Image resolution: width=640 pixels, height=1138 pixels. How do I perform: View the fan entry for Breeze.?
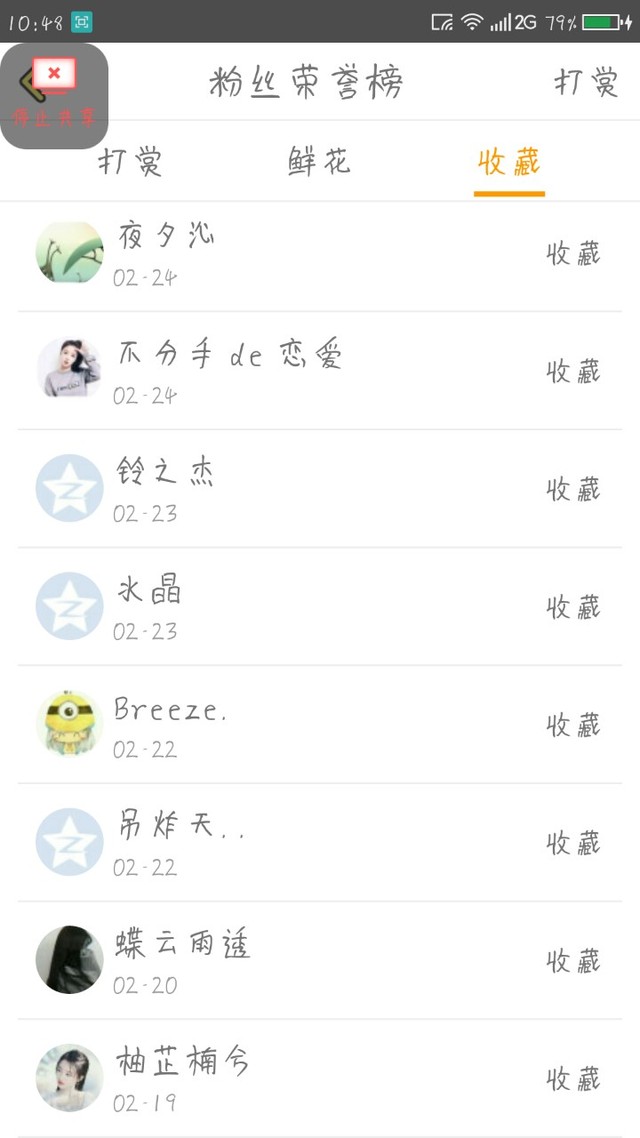coord(320,725)
